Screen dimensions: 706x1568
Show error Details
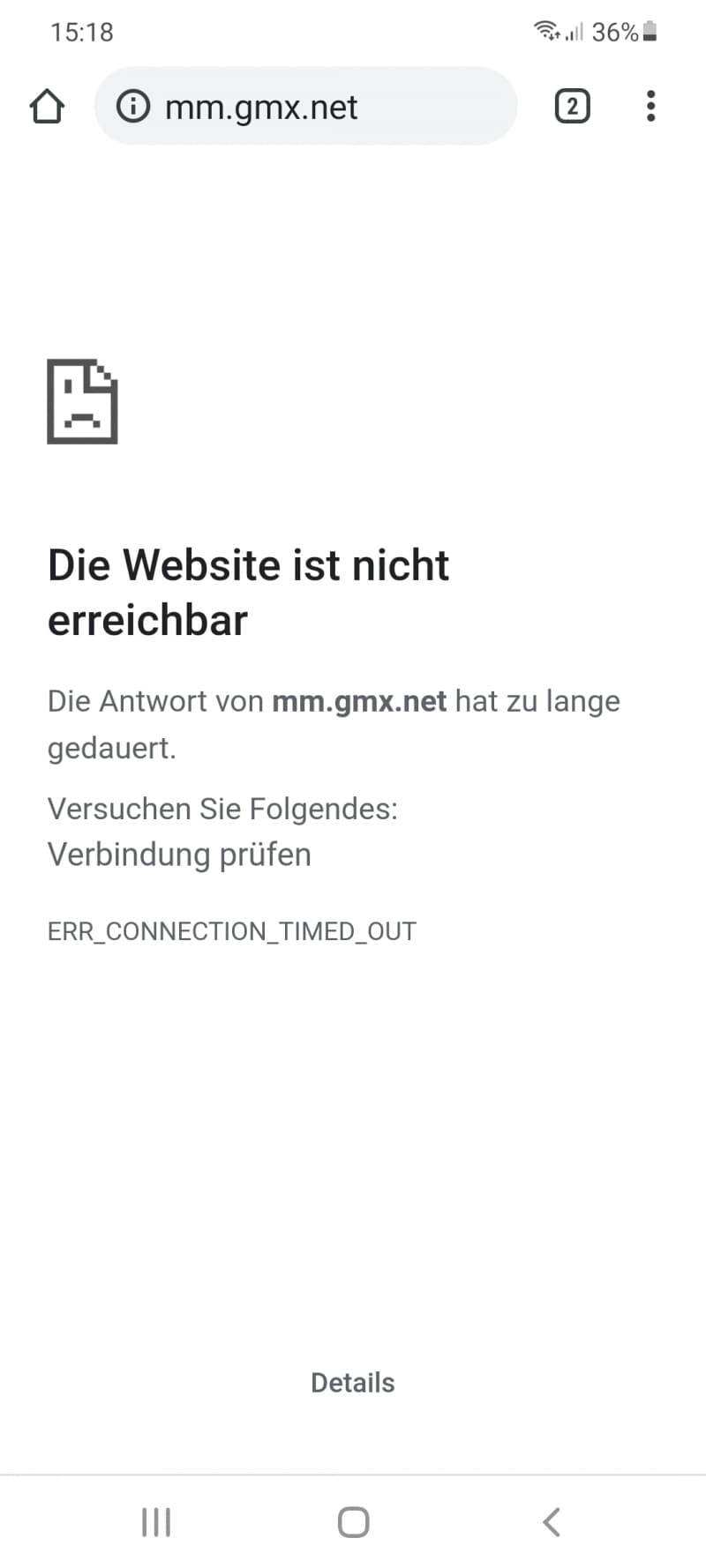[353, 1382]
